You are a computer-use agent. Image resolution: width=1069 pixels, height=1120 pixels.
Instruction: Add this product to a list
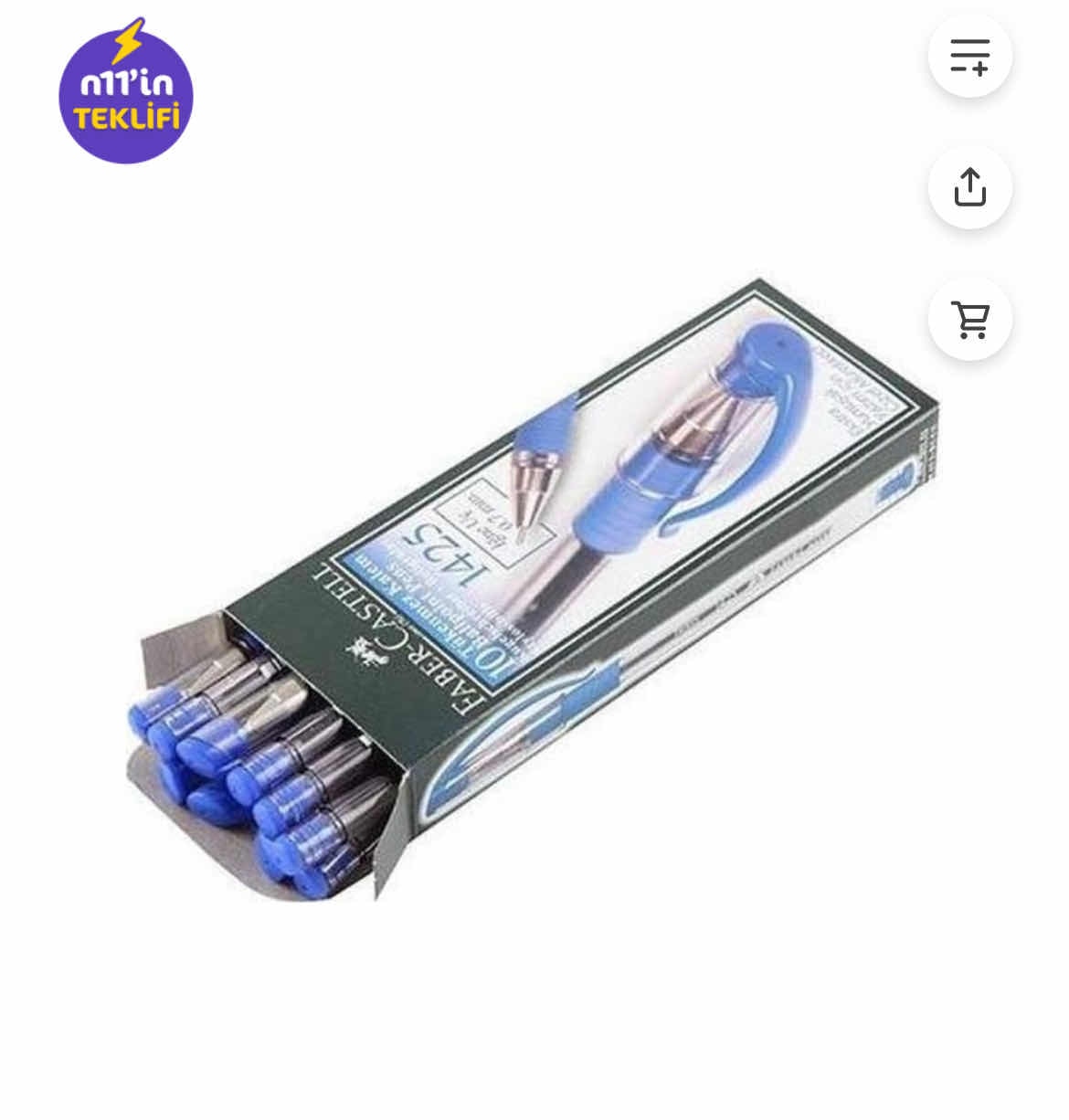click(x=969, y=56)
